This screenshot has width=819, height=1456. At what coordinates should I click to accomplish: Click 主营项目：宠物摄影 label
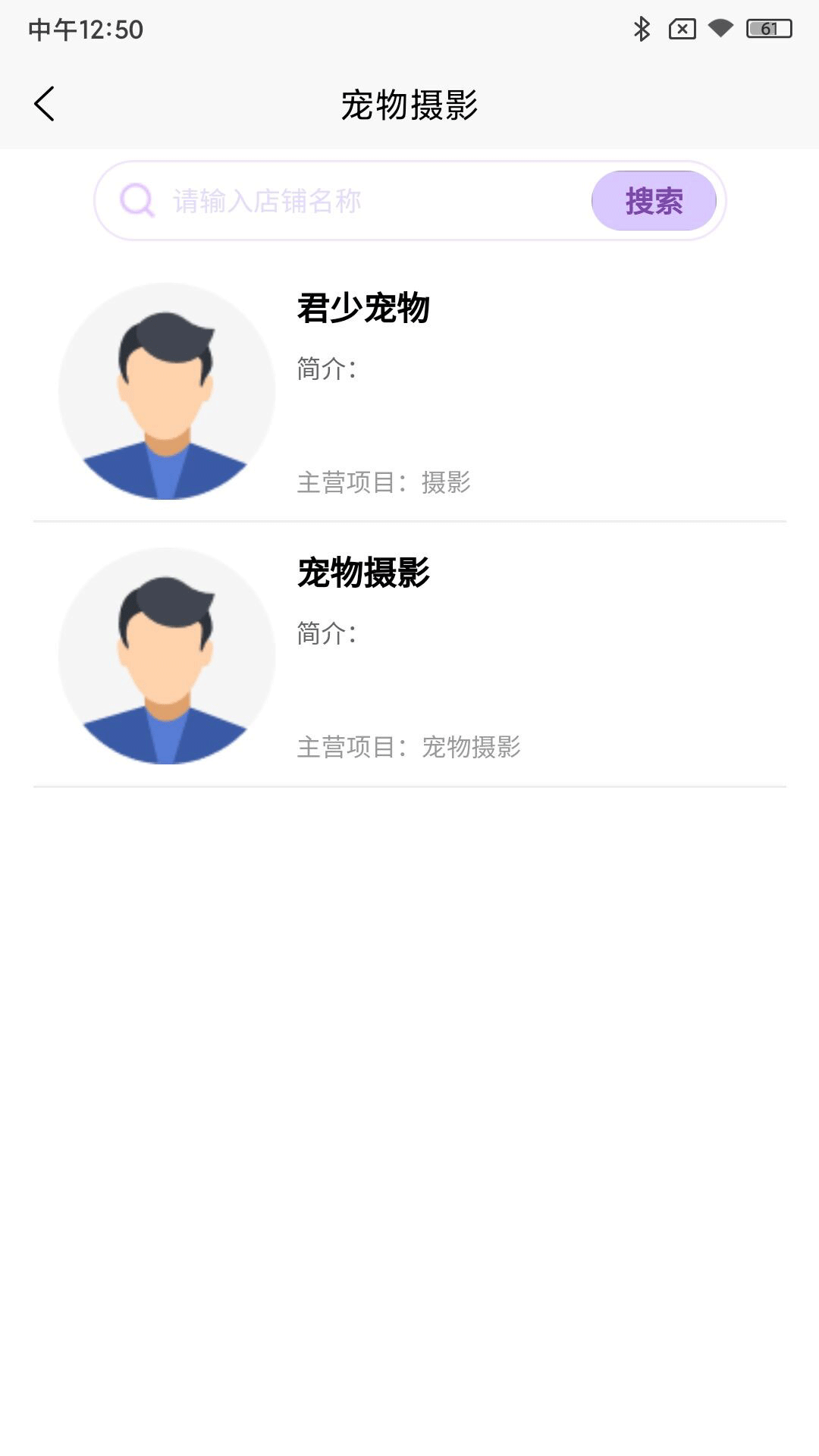(x=409, y=748)
